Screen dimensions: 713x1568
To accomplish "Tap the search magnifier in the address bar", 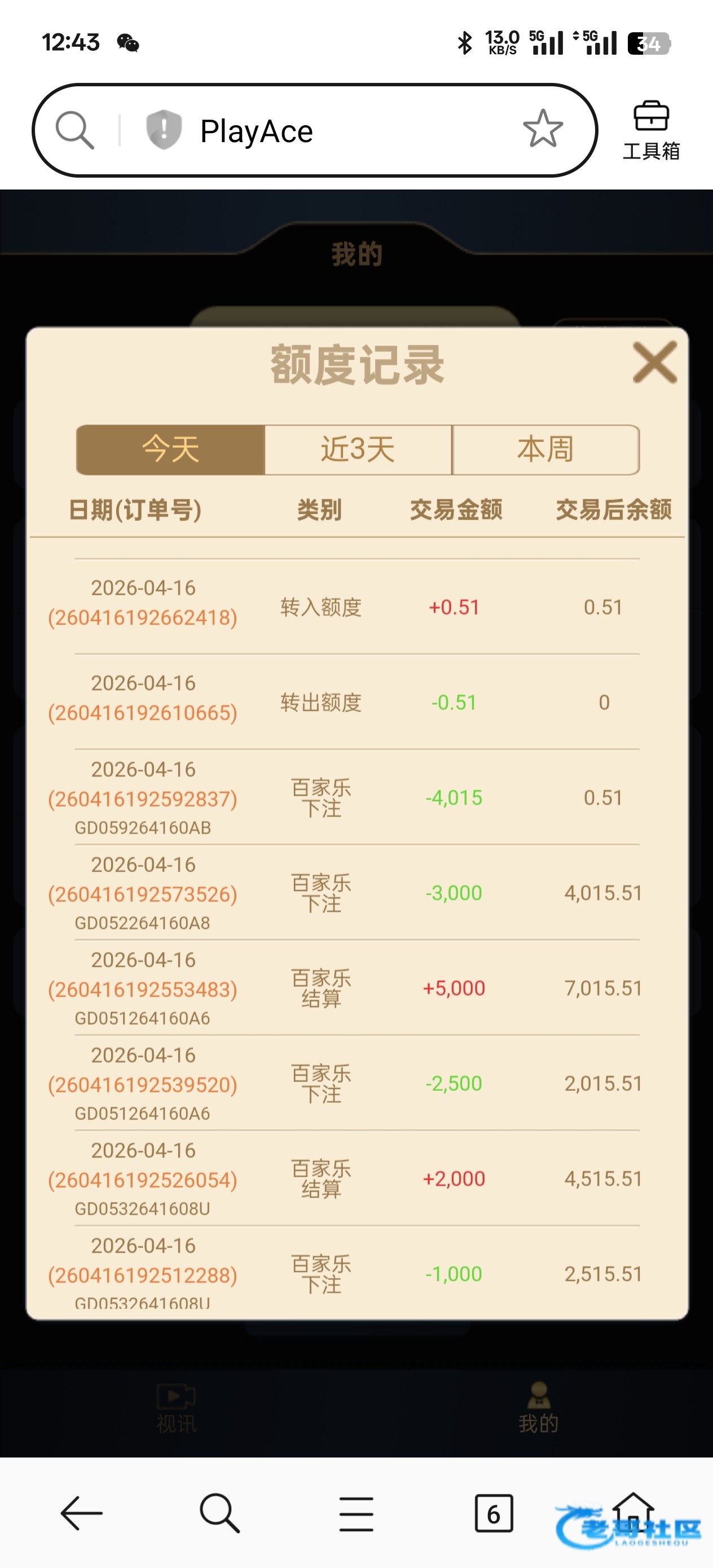I will click(75, 130).
